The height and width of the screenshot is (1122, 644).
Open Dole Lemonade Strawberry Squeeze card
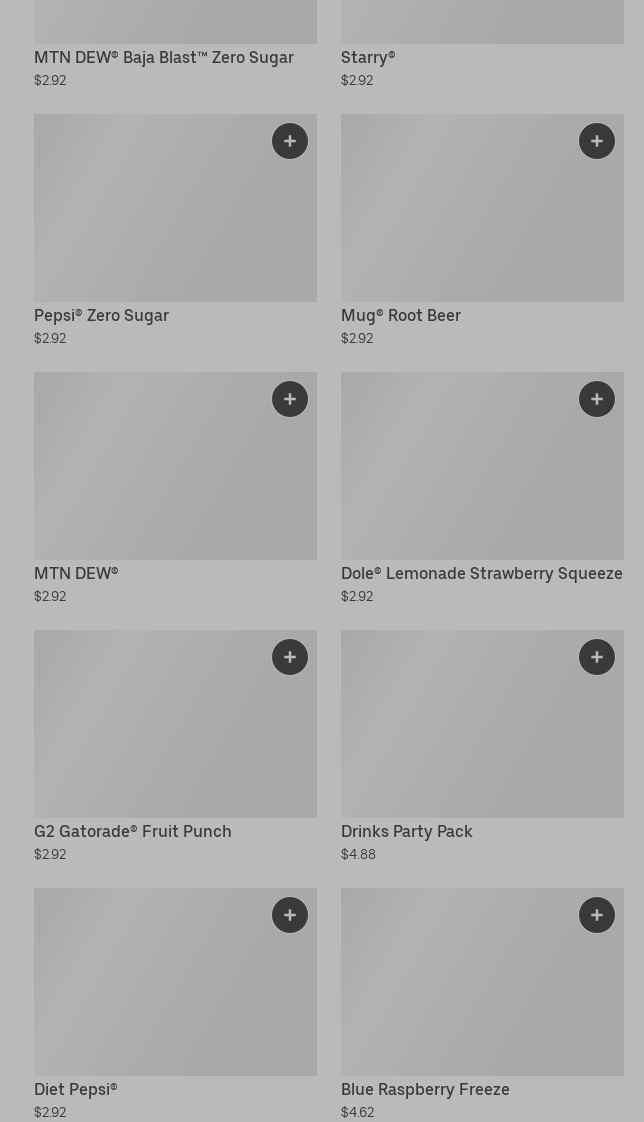pyautogui.click(x=460, y=480)
